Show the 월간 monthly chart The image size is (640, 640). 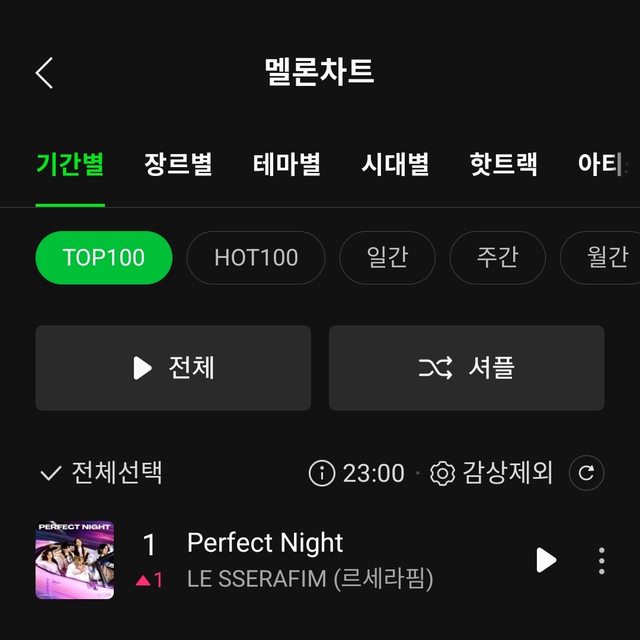tap(605, 257)
